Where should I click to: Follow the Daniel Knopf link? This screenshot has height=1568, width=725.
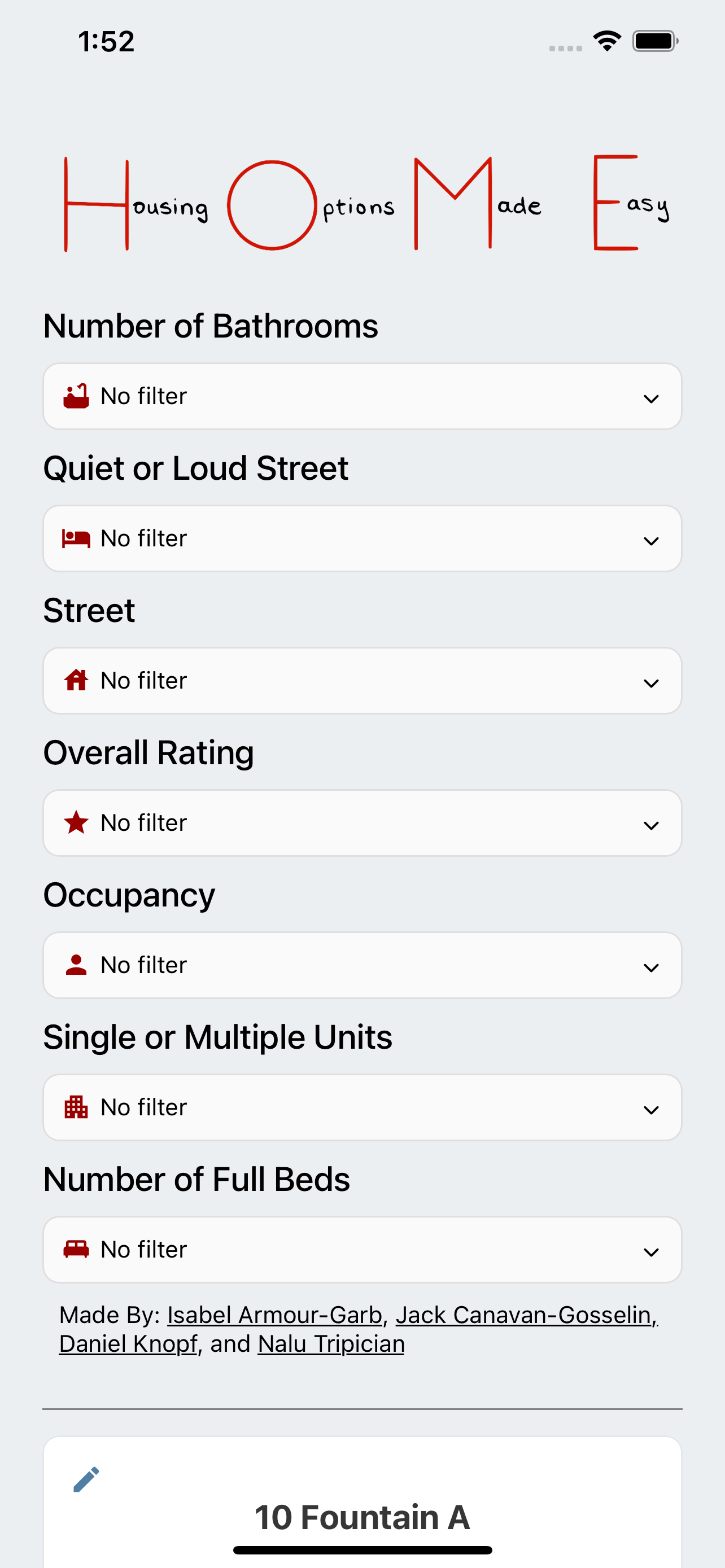coord(128,1343)
